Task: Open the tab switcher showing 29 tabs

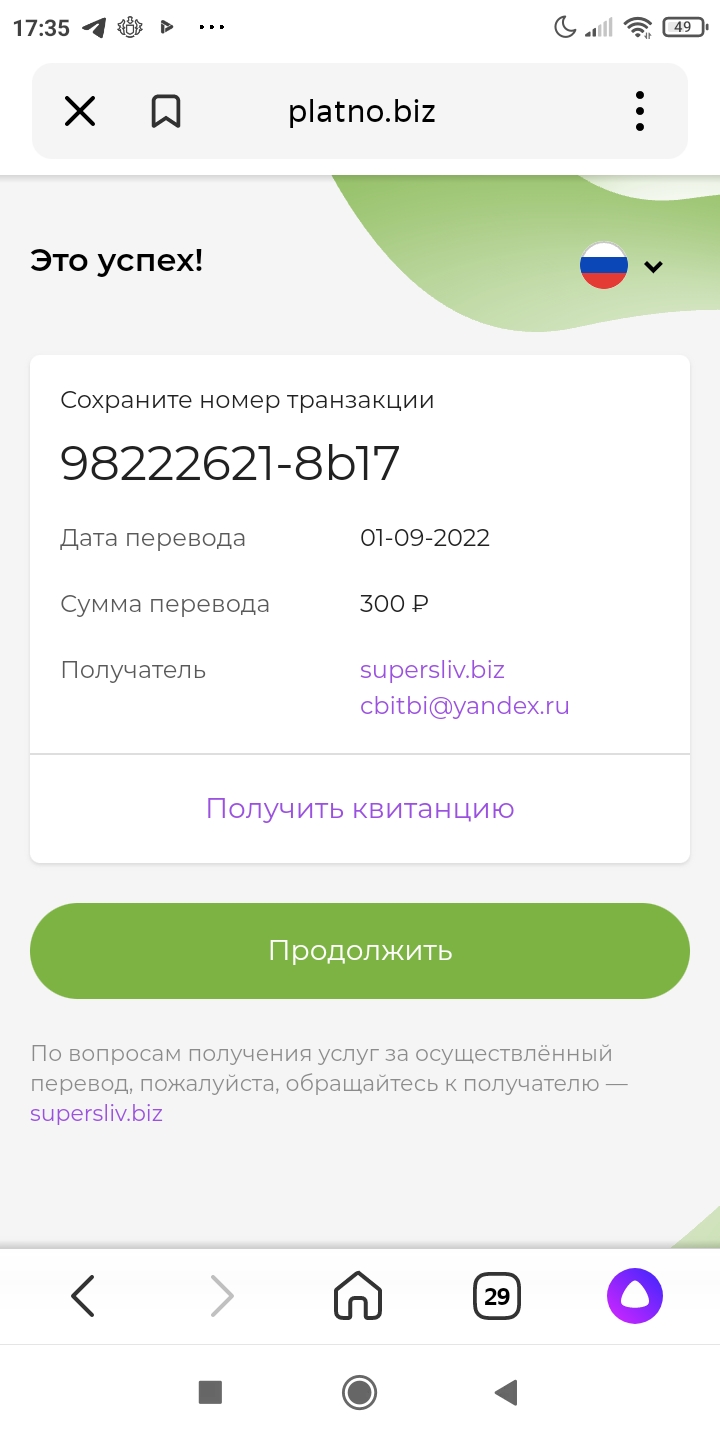Action: click(x=497, y=1297)
